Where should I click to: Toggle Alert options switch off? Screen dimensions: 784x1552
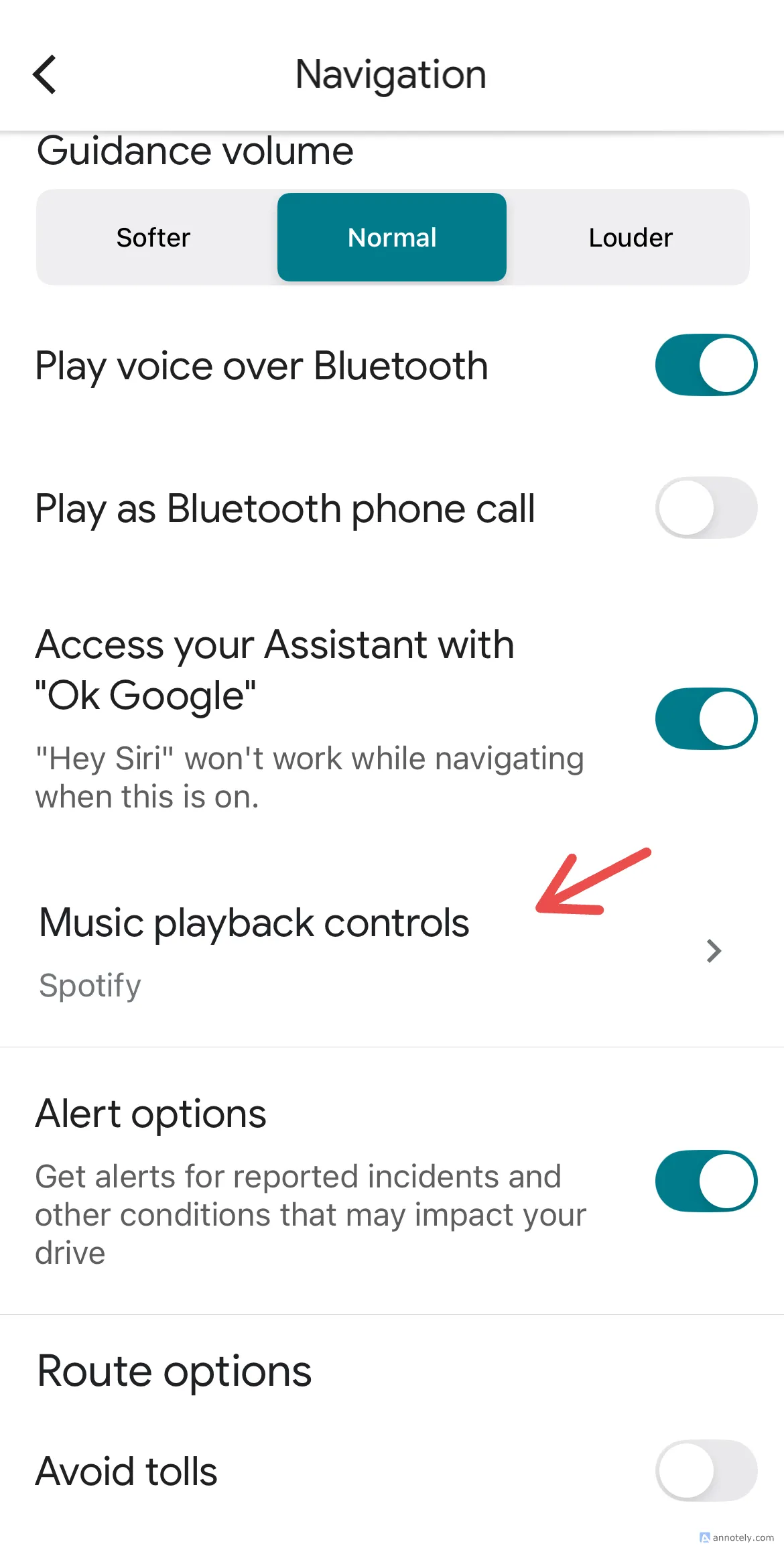pyautogui.click(x=706, y=1181)
